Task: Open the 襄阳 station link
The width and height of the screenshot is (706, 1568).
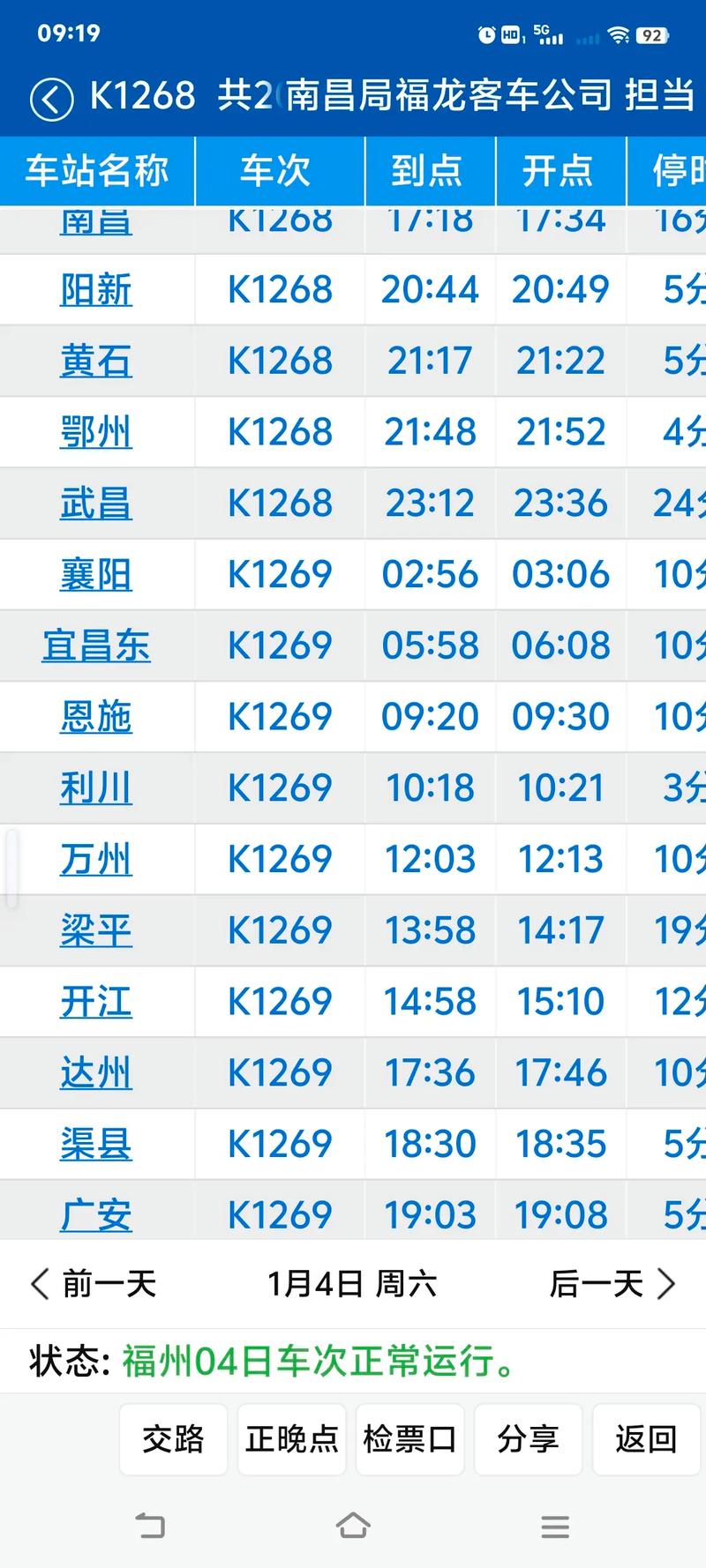Action: click(96, 575)
